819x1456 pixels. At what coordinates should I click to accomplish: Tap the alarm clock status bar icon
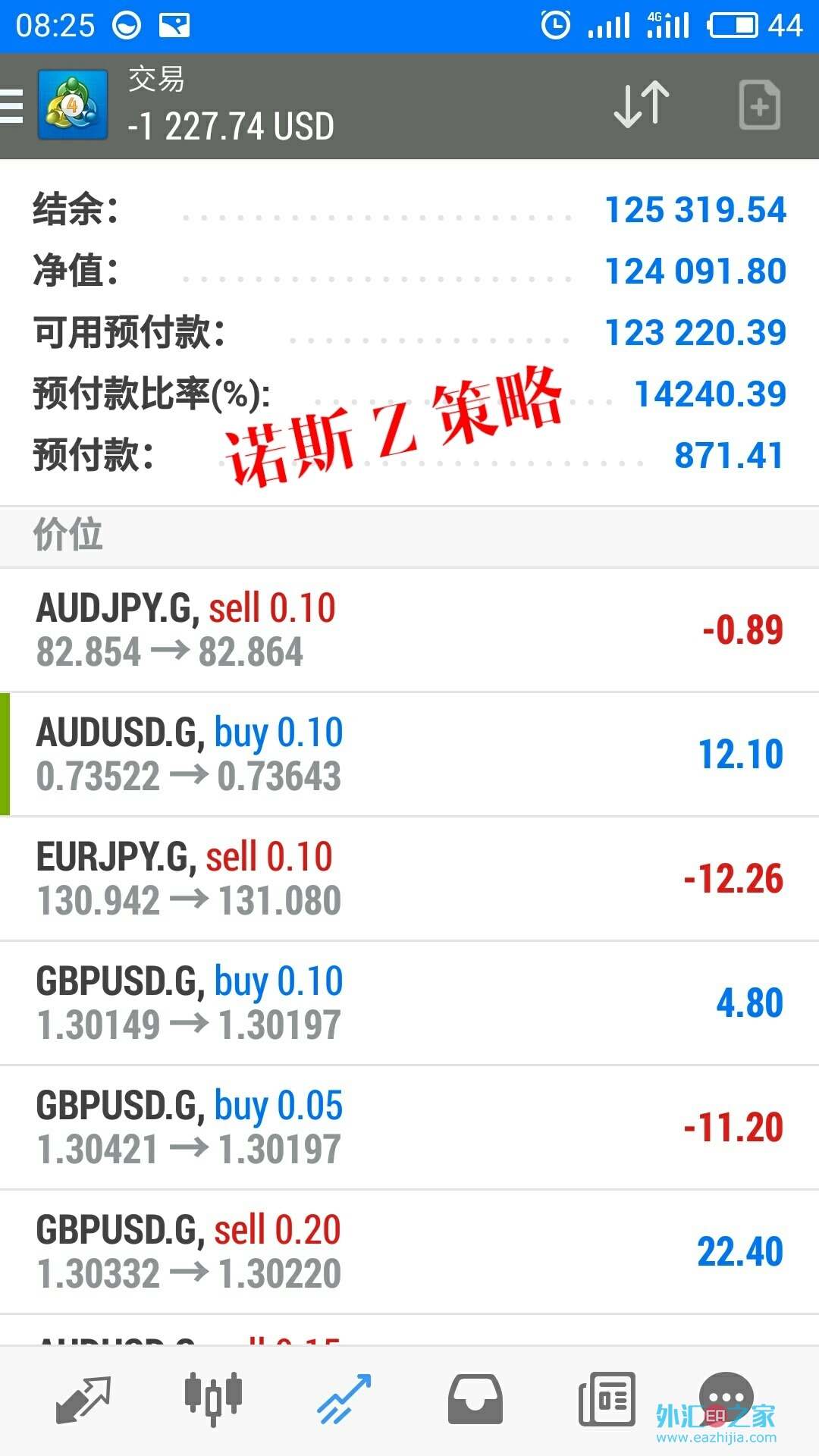point(556,25)
